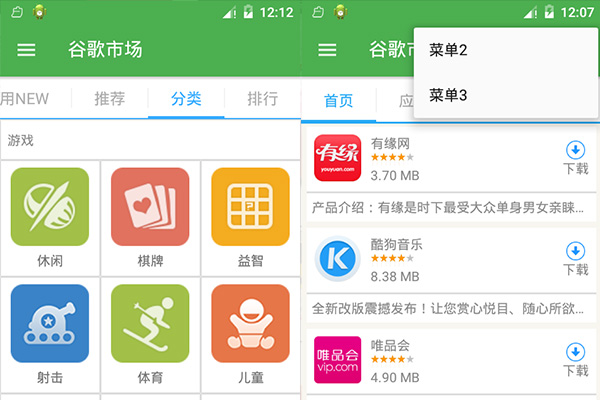This screenshot has width=600, height=400.
Task: Open the 有缘网 app details
Action: coord(440,158)
